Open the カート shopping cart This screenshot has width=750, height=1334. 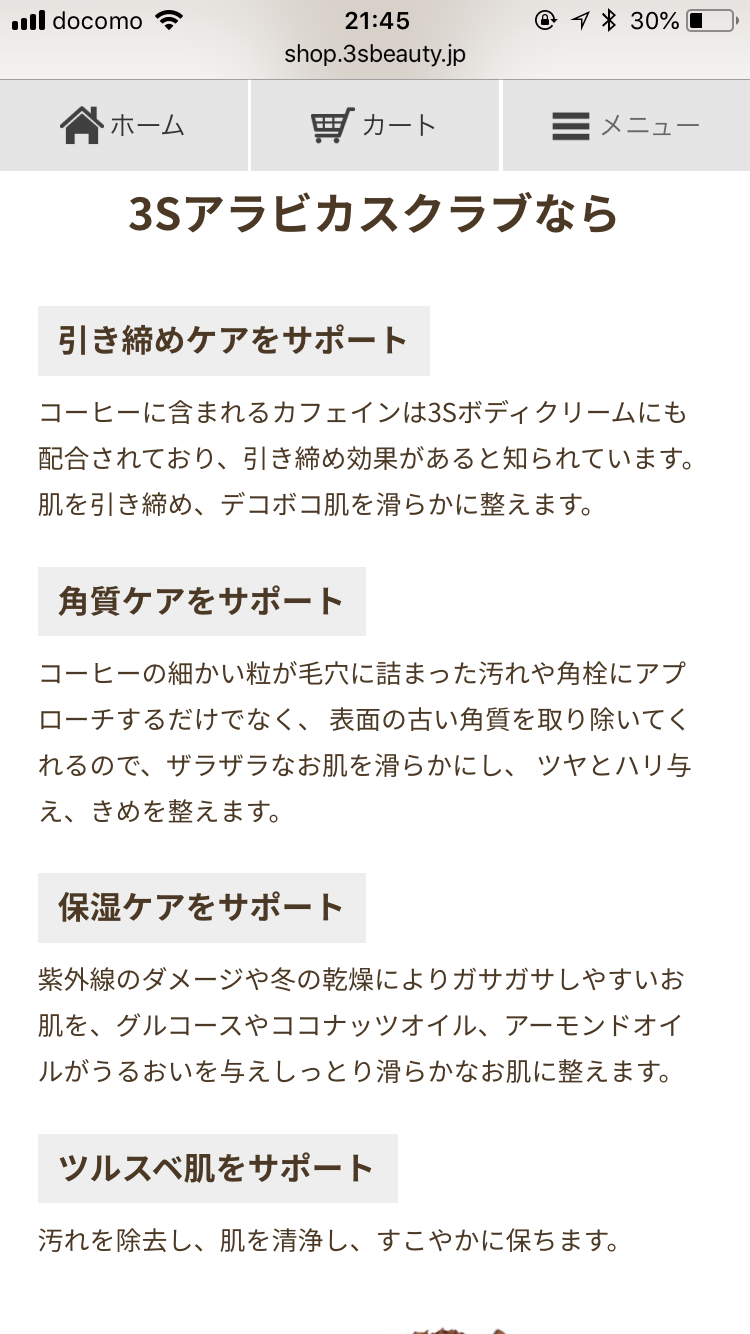click(374, 126)
